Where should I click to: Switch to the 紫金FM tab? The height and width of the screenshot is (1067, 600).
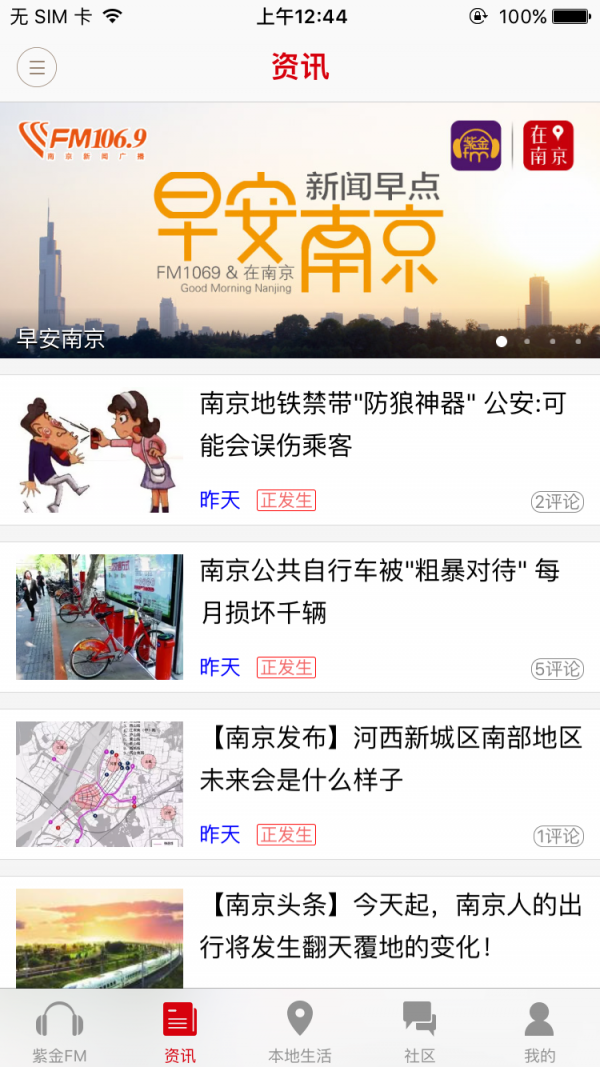pyautogui.click(x=60, y=1032)
